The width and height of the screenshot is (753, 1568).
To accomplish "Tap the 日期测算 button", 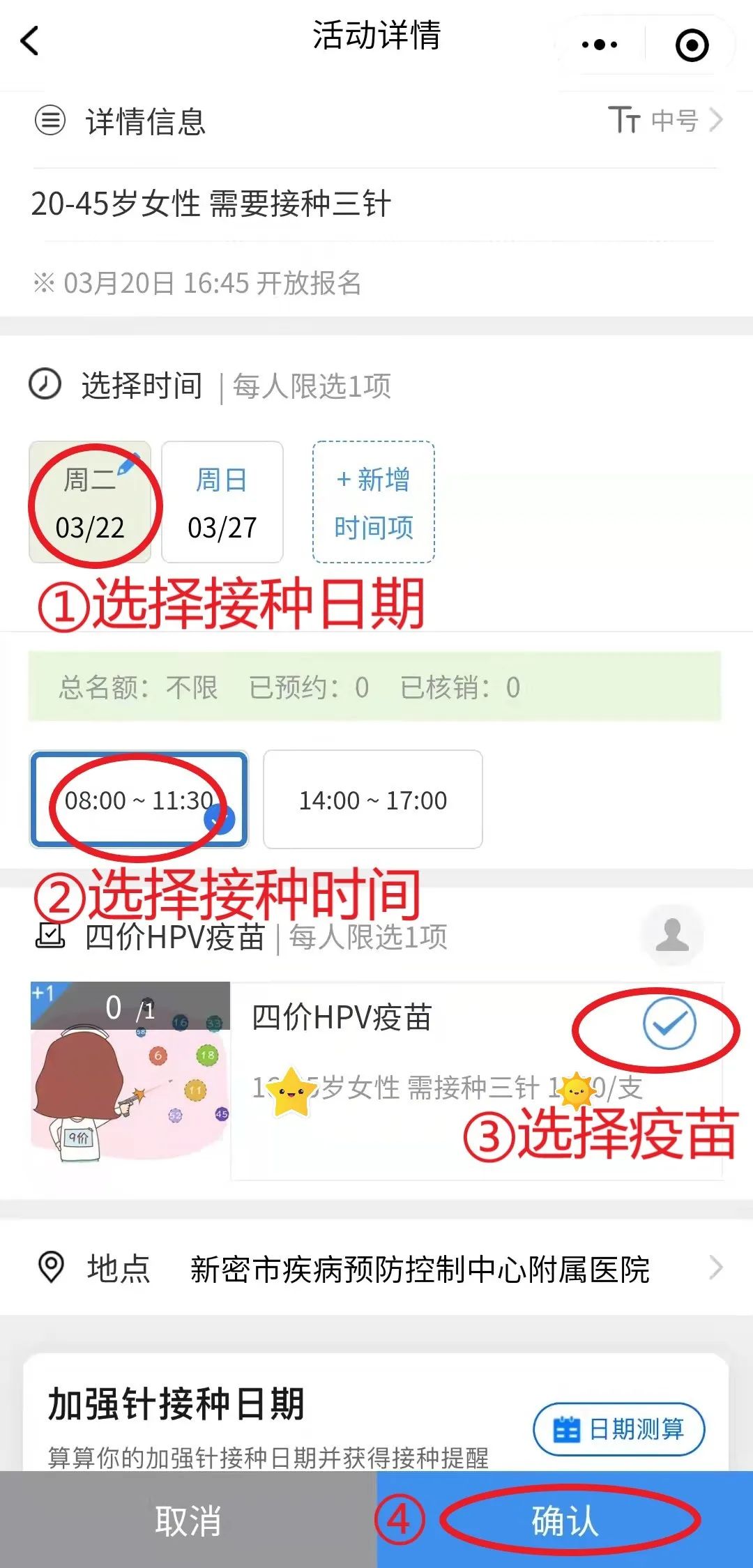I will click(619, 1429).
